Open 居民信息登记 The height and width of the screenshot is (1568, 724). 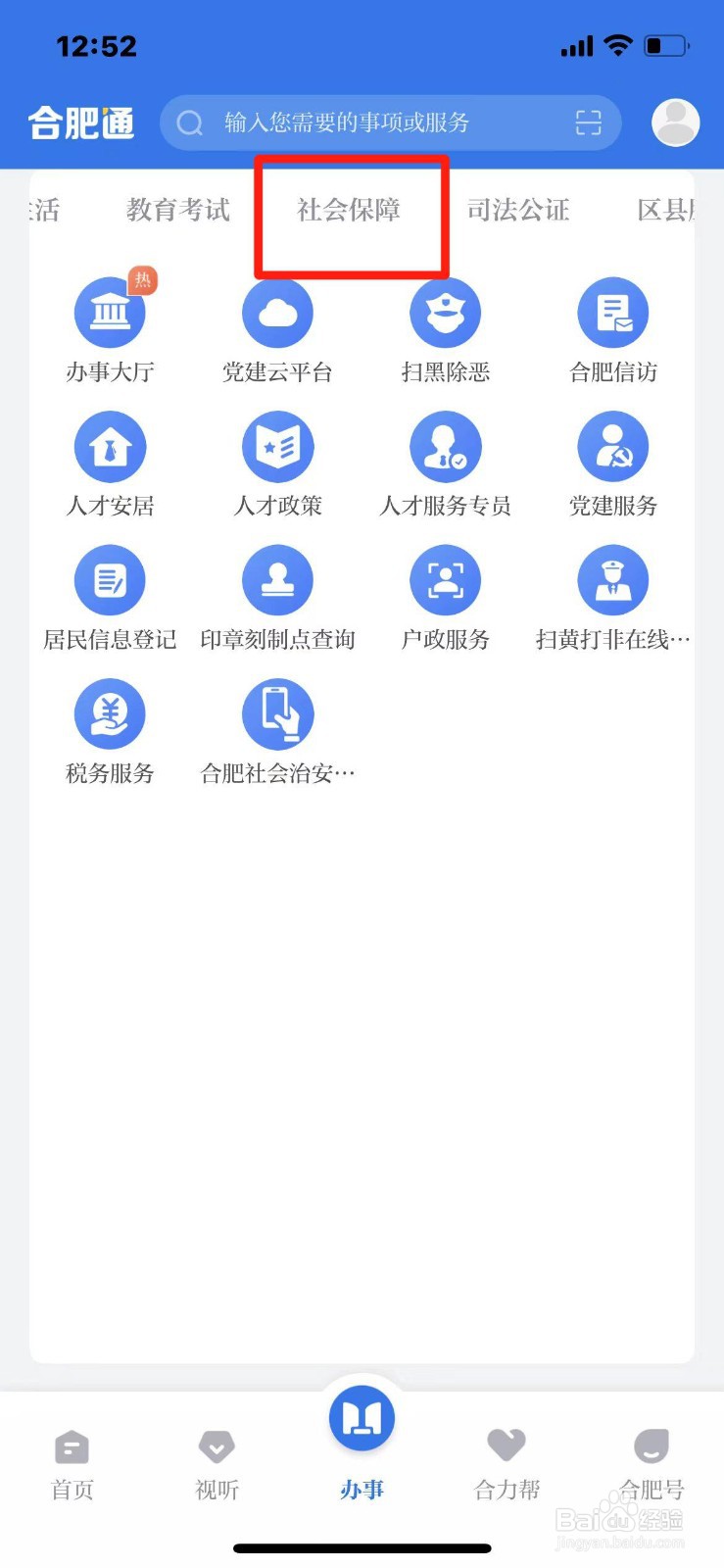point(110,600)
